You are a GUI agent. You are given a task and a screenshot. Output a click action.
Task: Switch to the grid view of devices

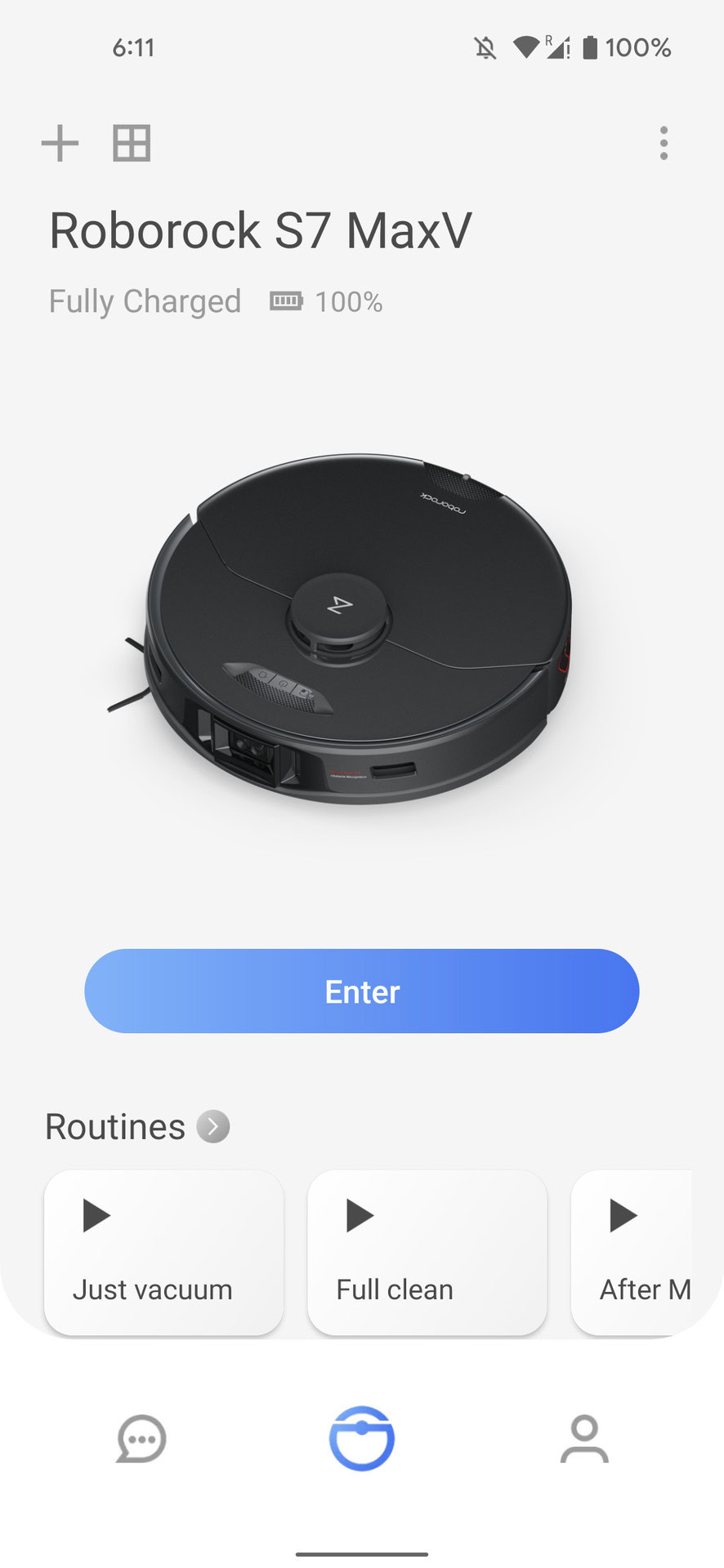(x=132, y=144)
